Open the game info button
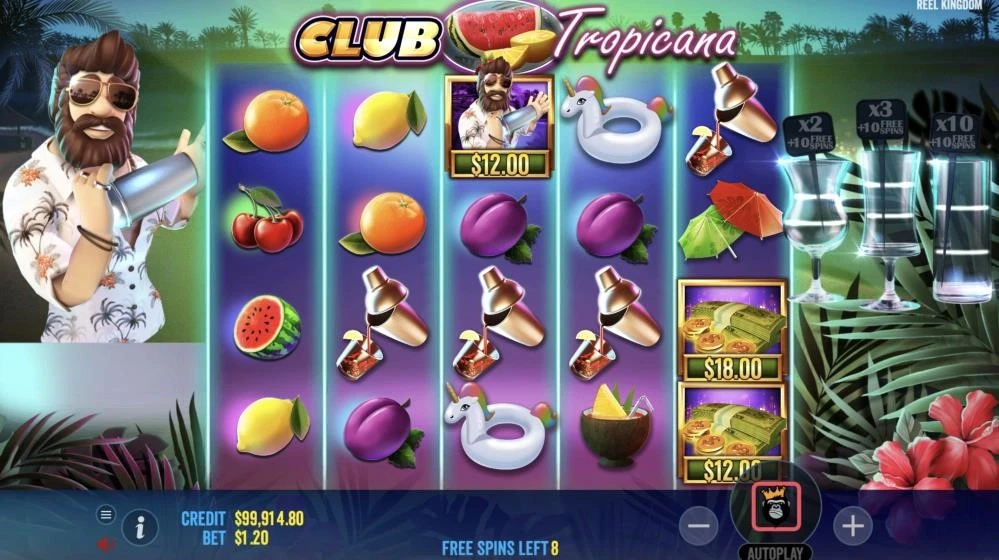The image size is (999, 560). click(140, 526)
